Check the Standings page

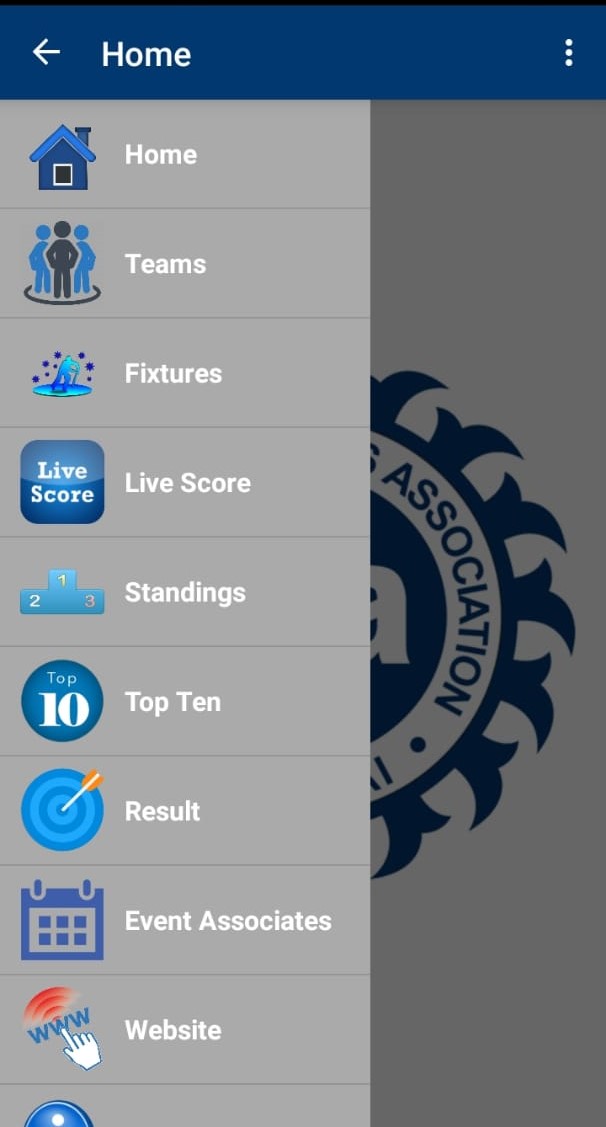[x=185, y=593]
